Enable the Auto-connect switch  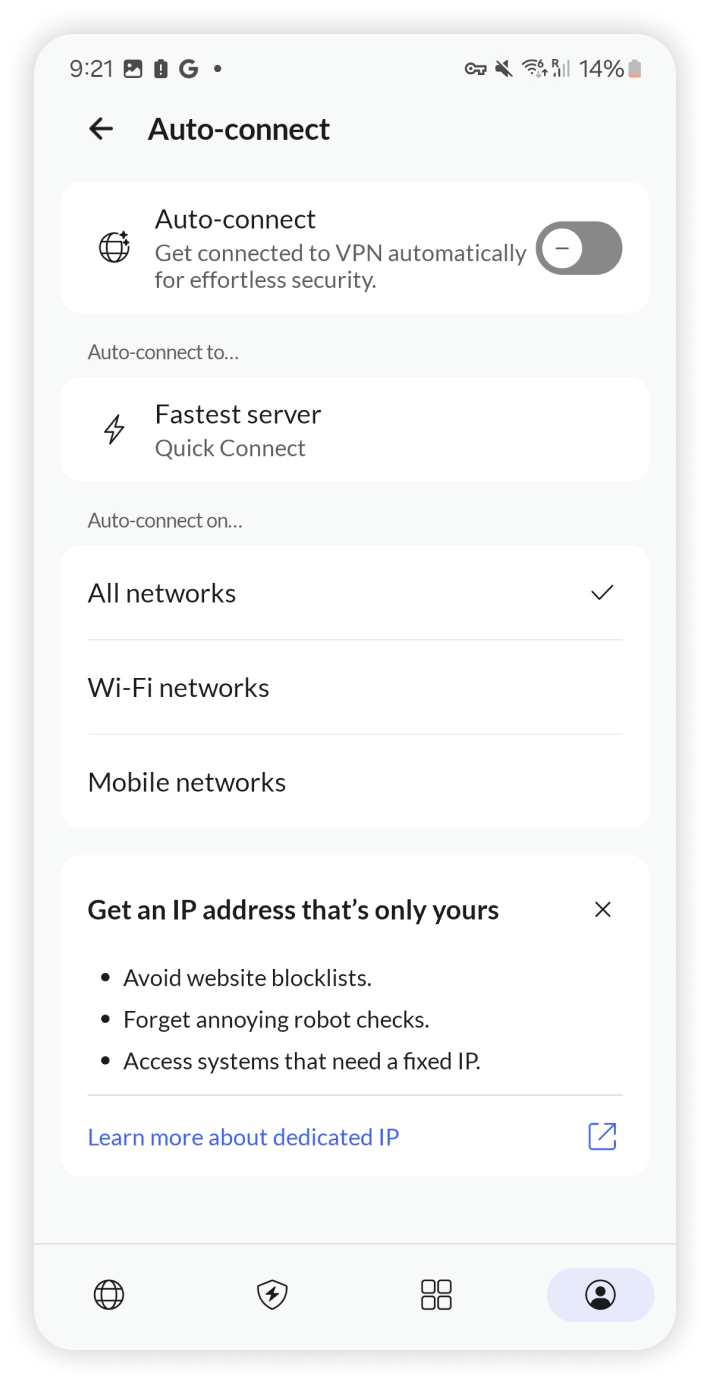578,248
